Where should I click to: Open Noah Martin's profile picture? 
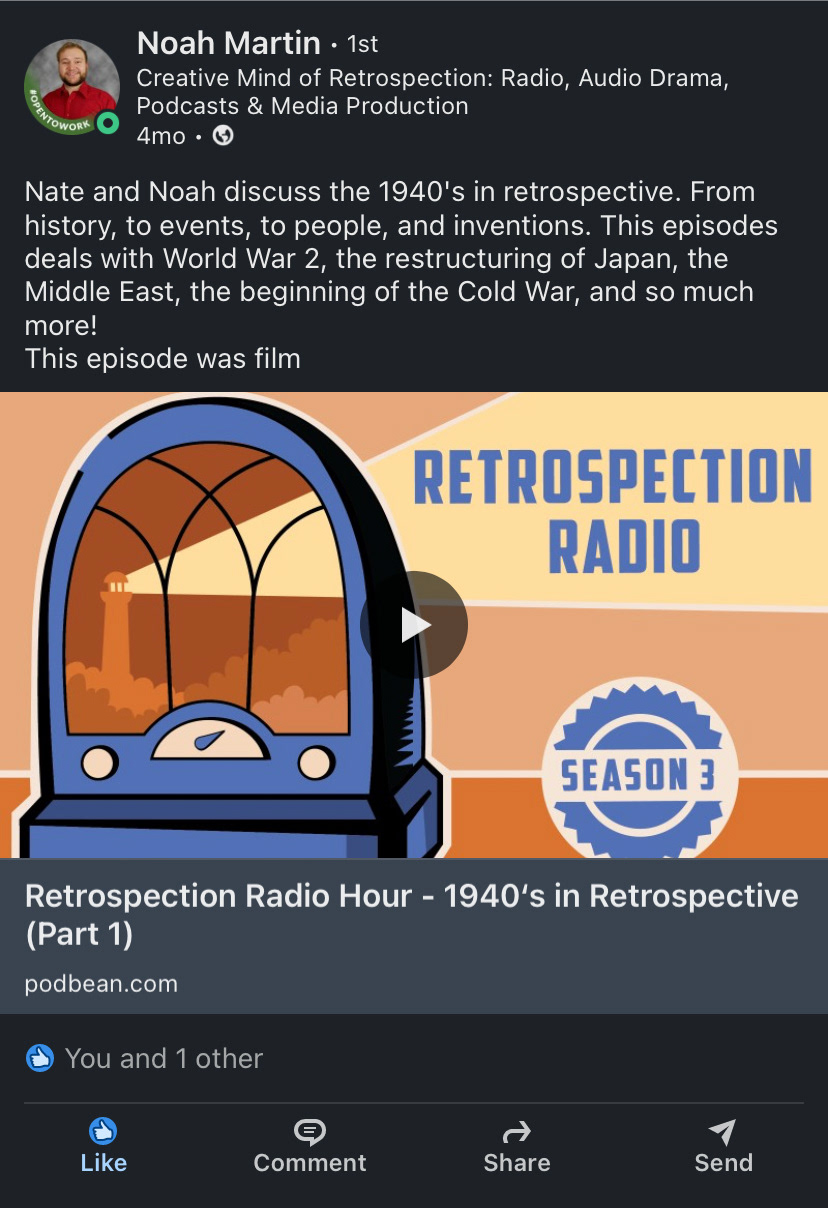click(72, 88)
